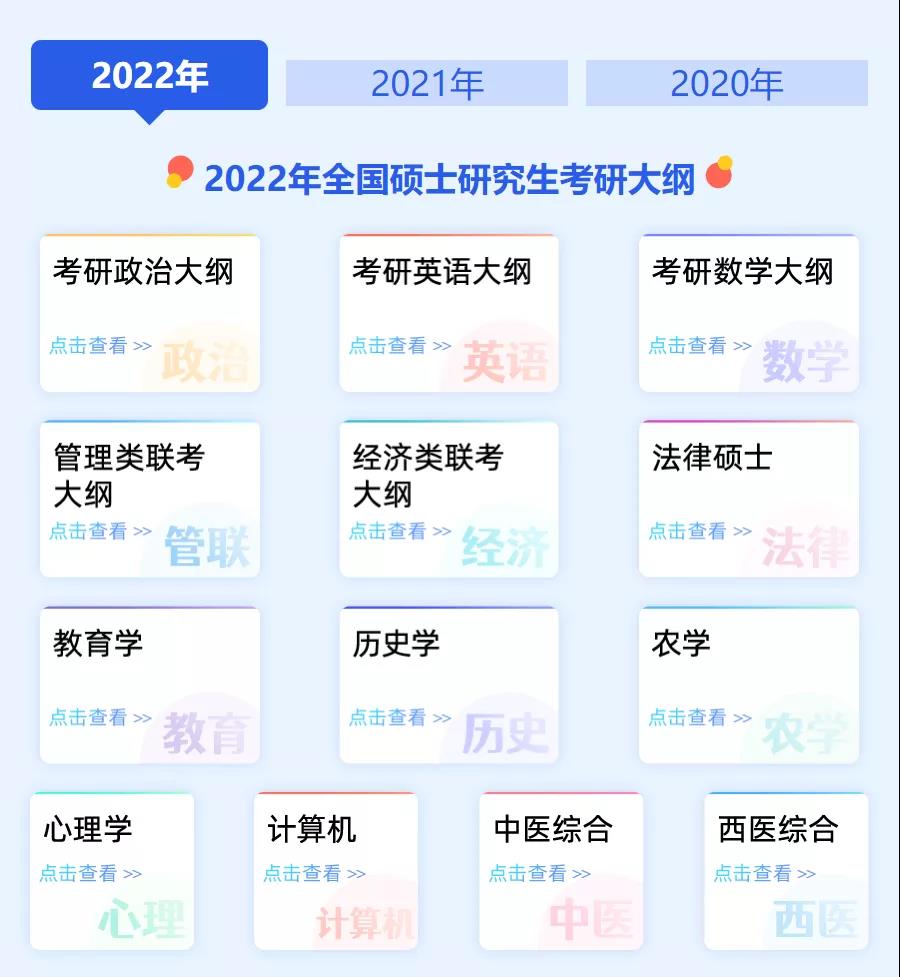This screenshot has width=900, height=977.
Task: View the 经济类联考大纲 card
Action: pyautogui.click(x=449, y=499)
